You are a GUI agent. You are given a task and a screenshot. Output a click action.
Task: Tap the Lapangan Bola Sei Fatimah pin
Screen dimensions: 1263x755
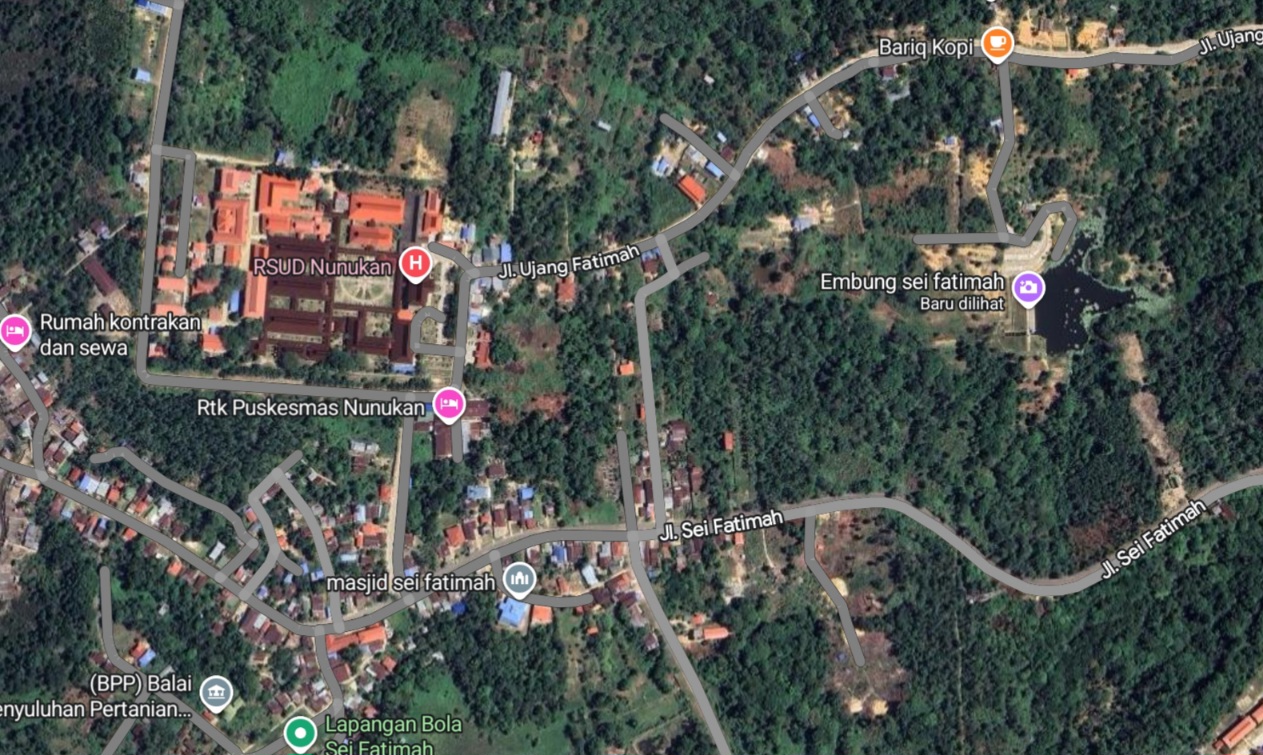click(300, 734)
